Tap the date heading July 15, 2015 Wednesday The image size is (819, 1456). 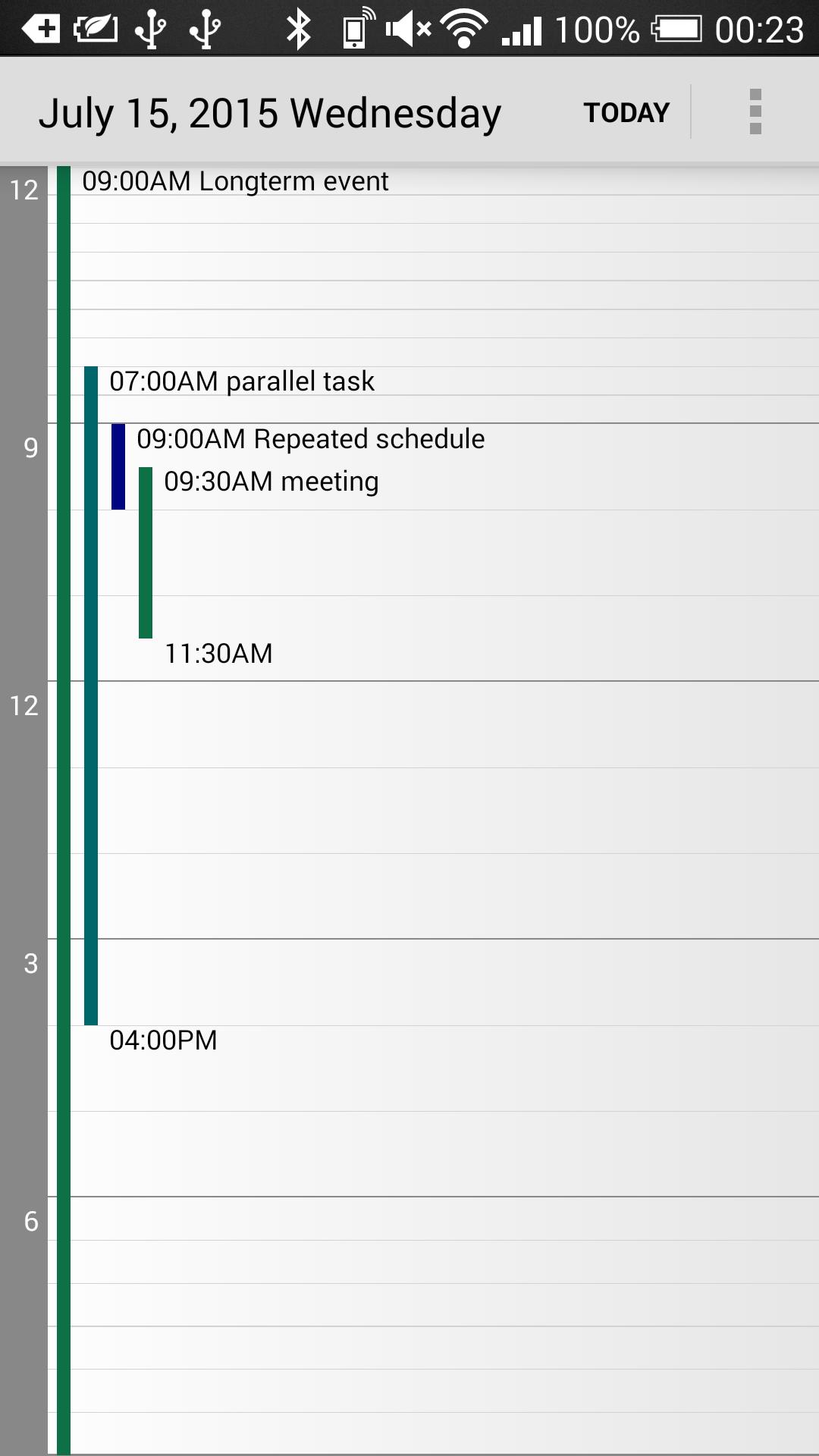click(x=269, y=111)
